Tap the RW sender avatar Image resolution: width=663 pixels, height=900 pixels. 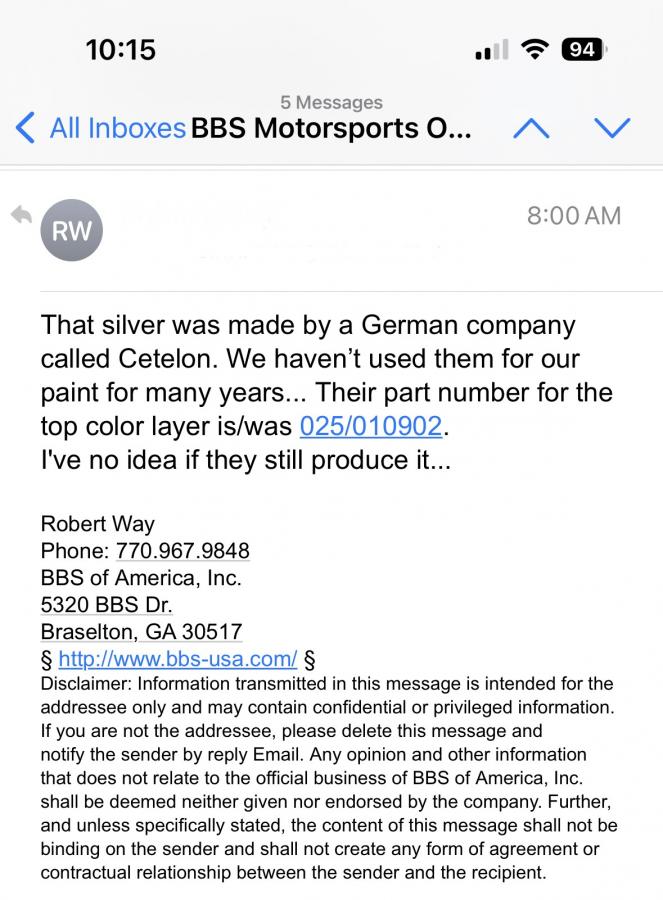[x=71, y=230]
